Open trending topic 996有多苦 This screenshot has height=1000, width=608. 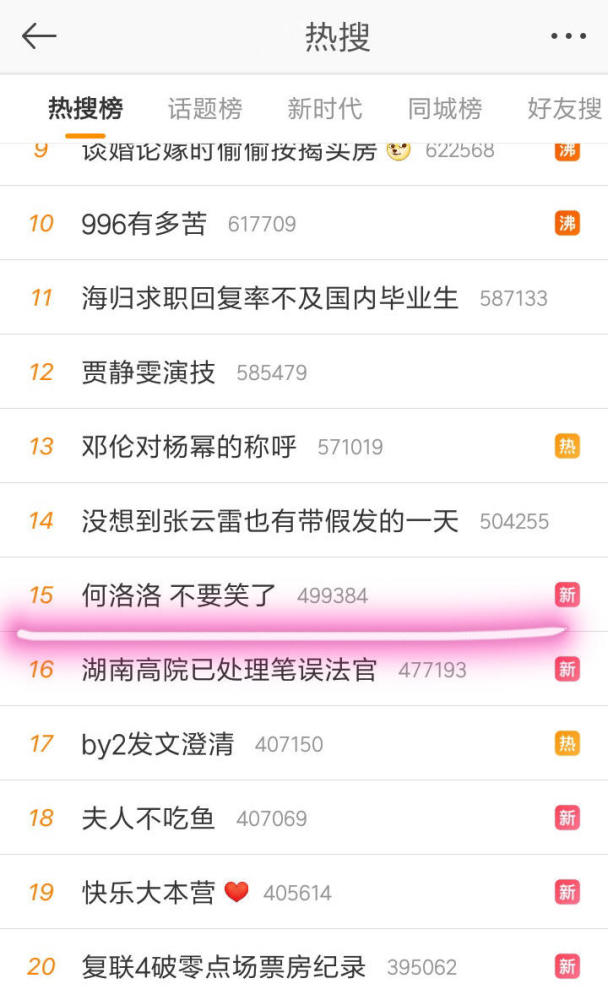pyautogui.click(x=144, y=224)
